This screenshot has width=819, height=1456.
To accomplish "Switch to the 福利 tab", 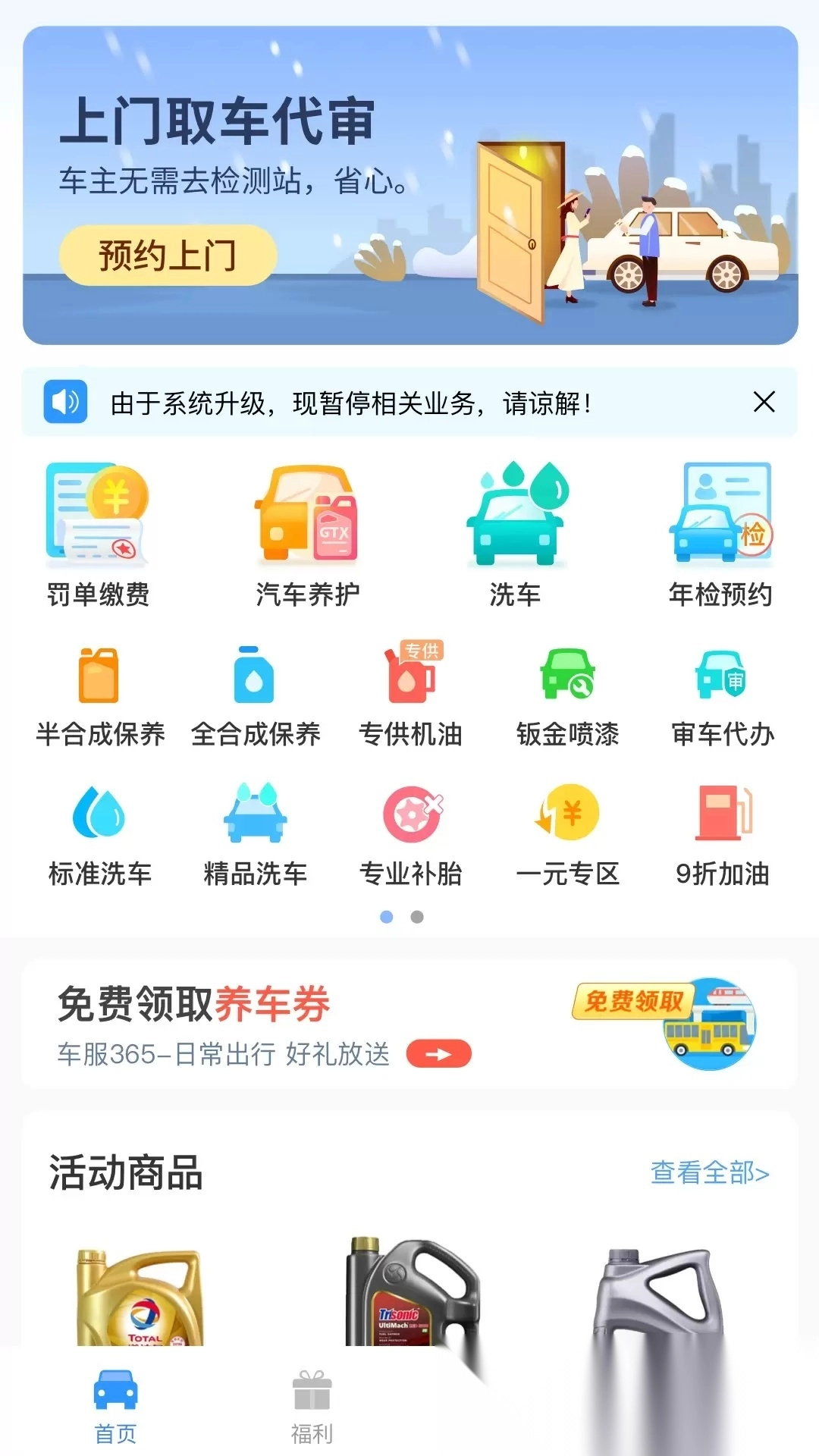I will (x=312, y=1407).
